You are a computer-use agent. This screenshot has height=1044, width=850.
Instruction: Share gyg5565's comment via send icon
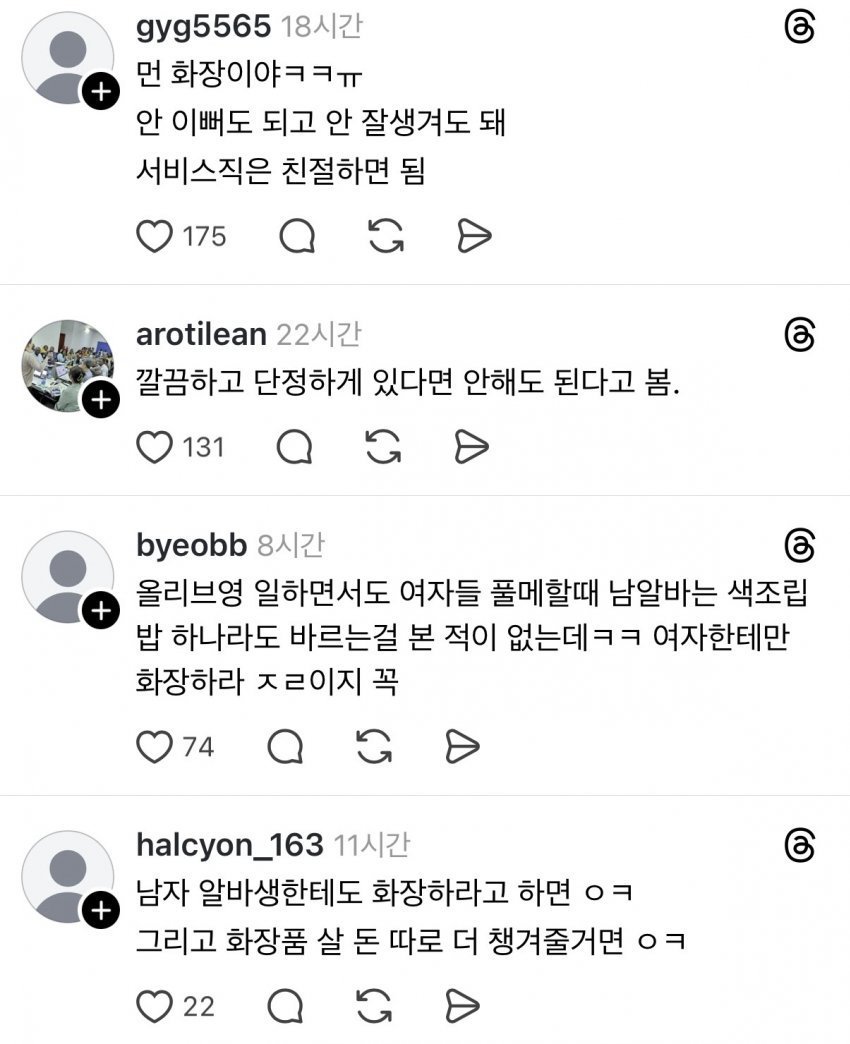473,237
